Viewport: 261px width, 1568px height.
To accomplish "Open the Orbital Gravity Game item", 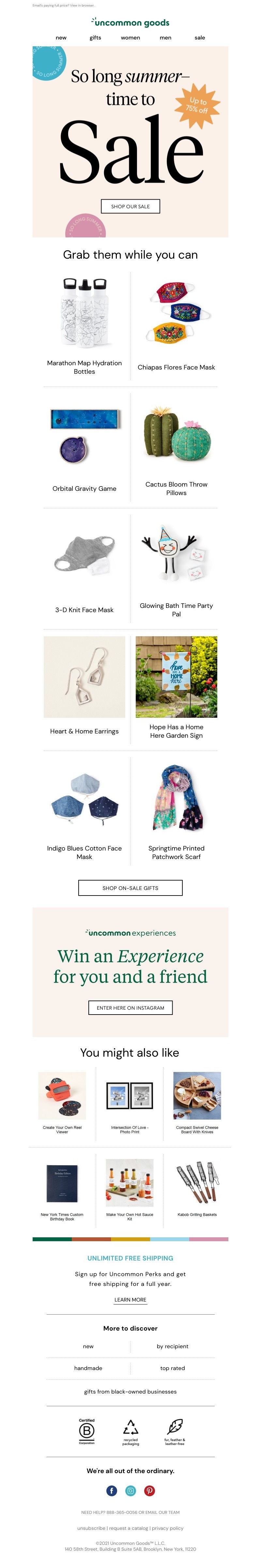I will pos(84,488).
